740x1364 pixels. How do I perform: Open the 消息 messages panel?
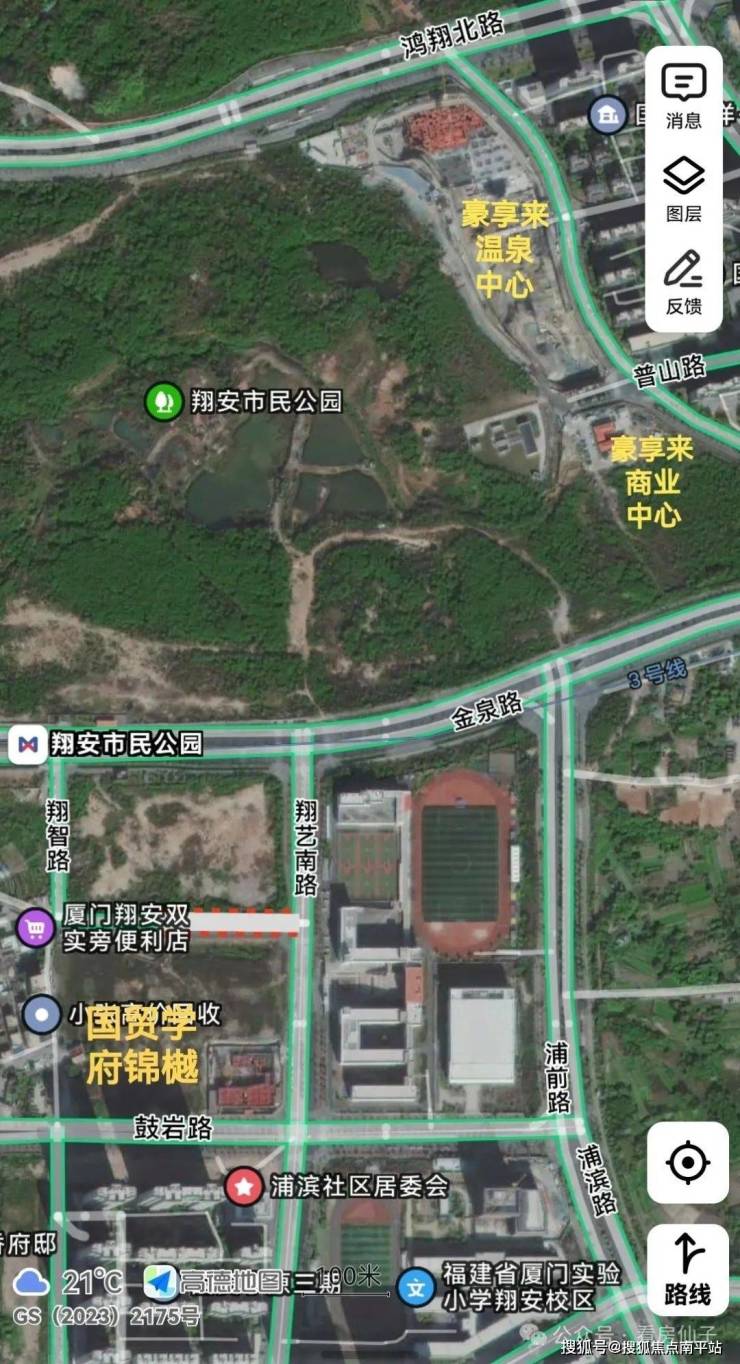point(684,97)
